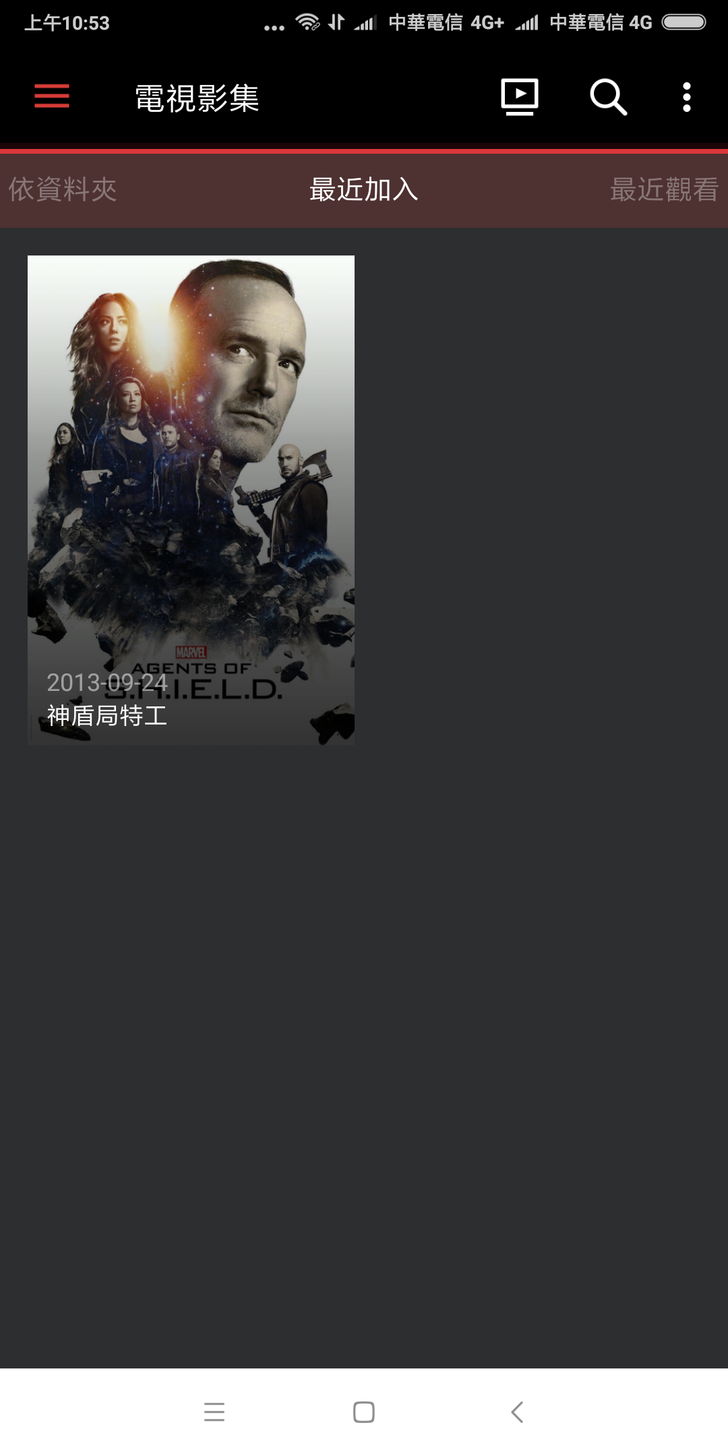The height and width of the screenshot is (1456, 728).
Task: Switch to the 依資料夾 tab
Action: [x=63, y=189]
